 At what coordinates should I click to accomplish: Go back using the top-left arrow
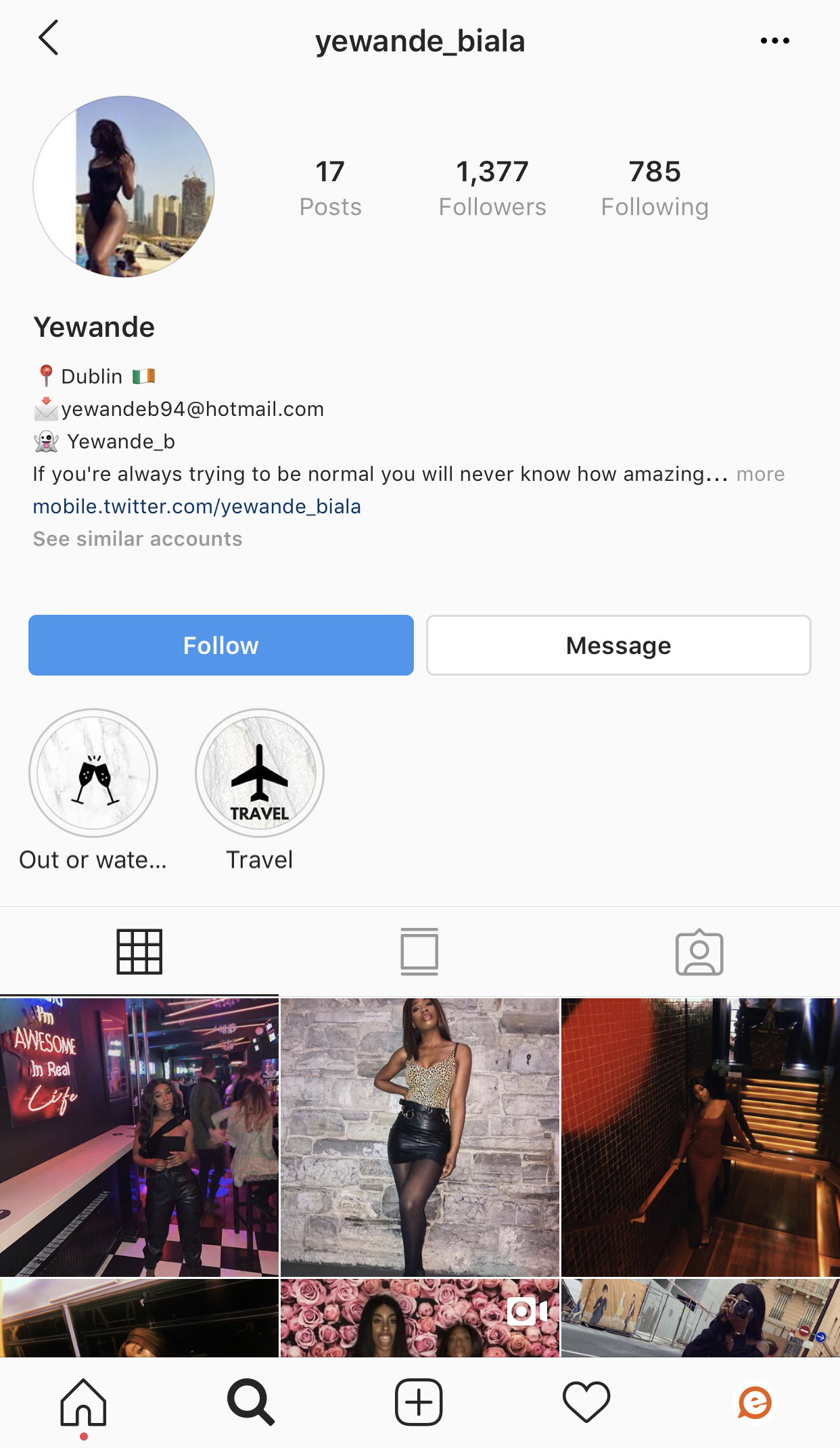[49, 38]
